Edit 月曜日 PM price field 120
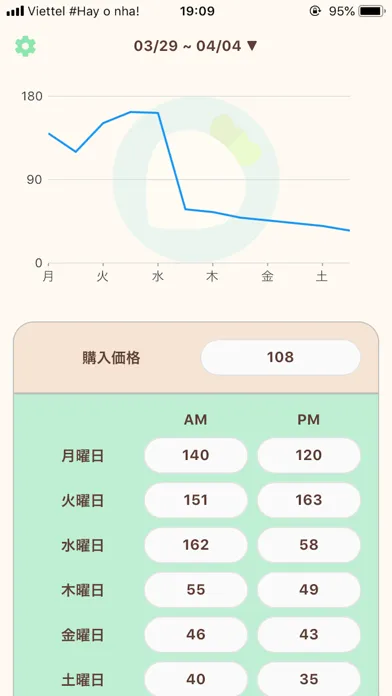The height and width of the screenshot is (696, 392). (309, 455)
